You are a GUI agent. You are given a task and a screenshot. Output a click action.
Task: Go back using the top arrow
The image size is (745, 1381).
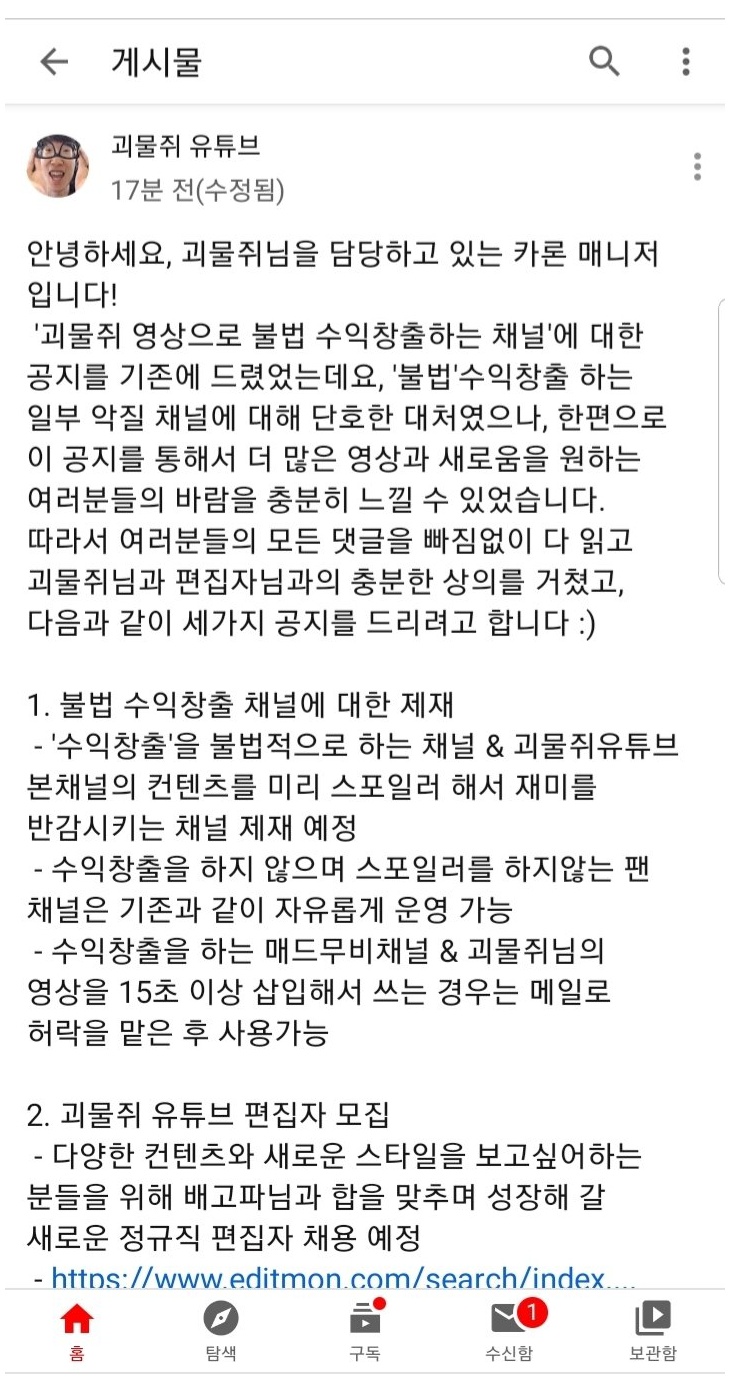pyautogui.click(x=54, y=62)
